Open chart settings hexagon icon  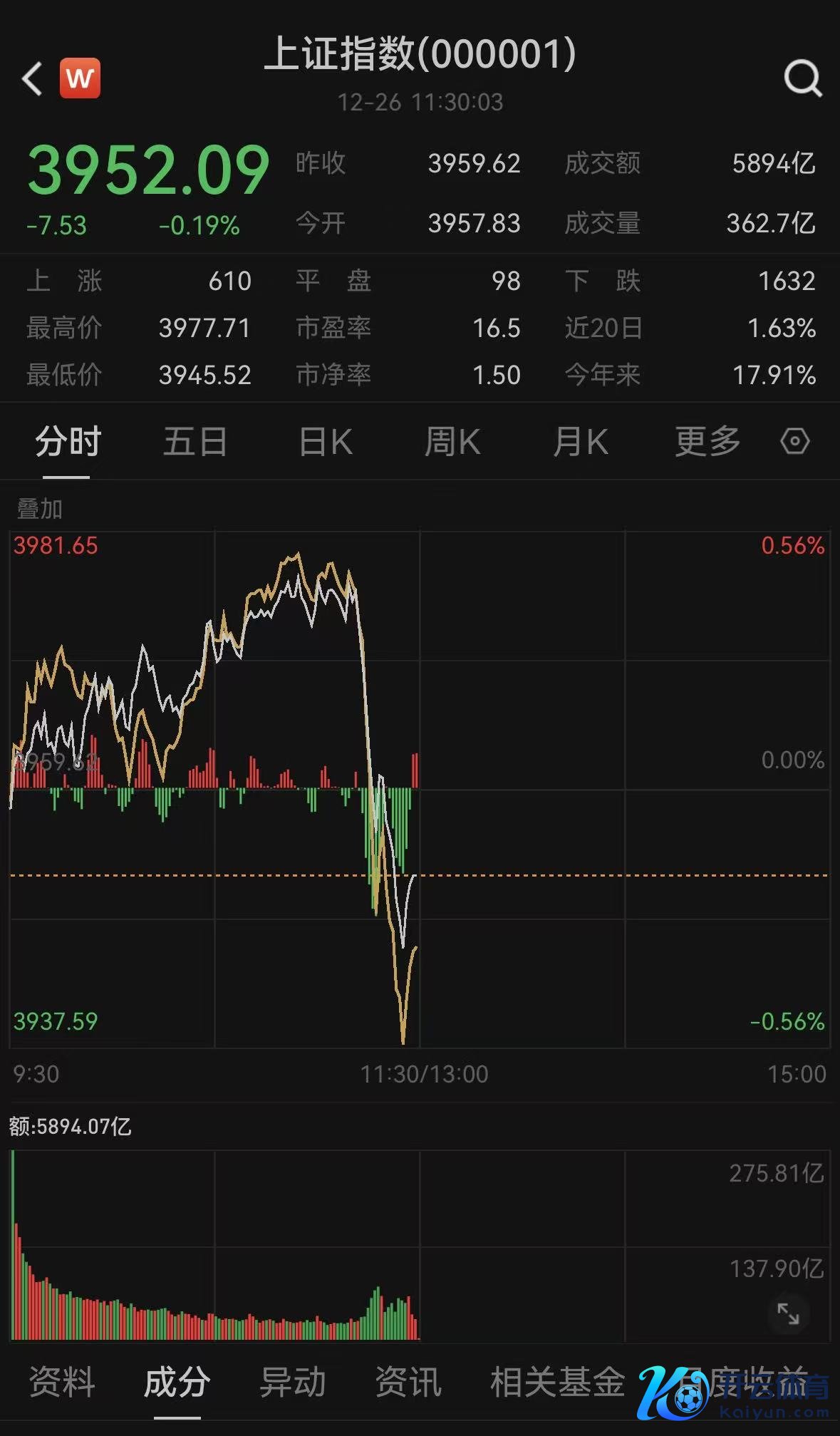[795, 441]
